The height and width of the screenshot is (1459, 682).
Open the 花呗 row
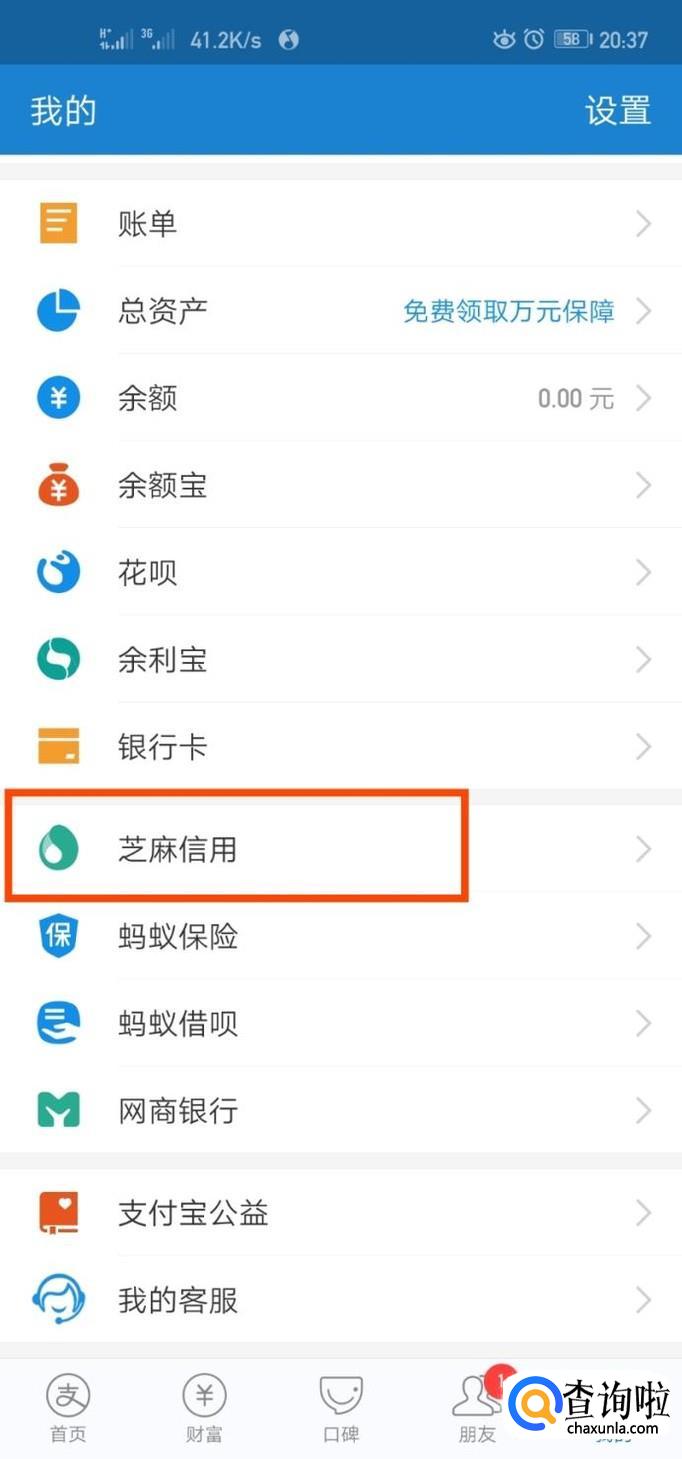[340, 573]
